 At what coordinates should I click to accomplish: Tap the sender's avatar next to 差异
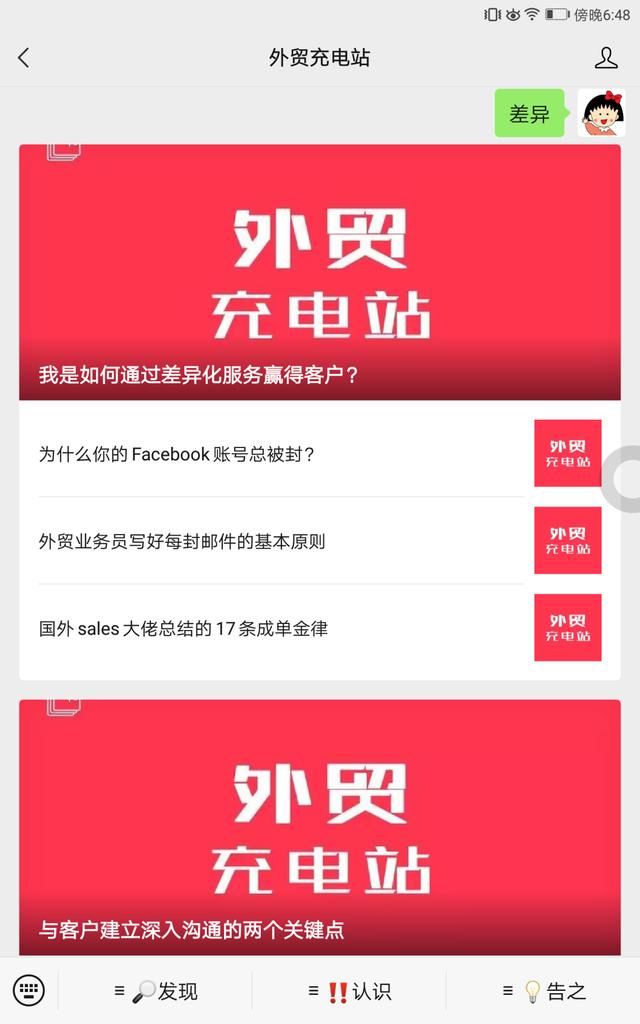pyautogui.click(x=601, y=113)
